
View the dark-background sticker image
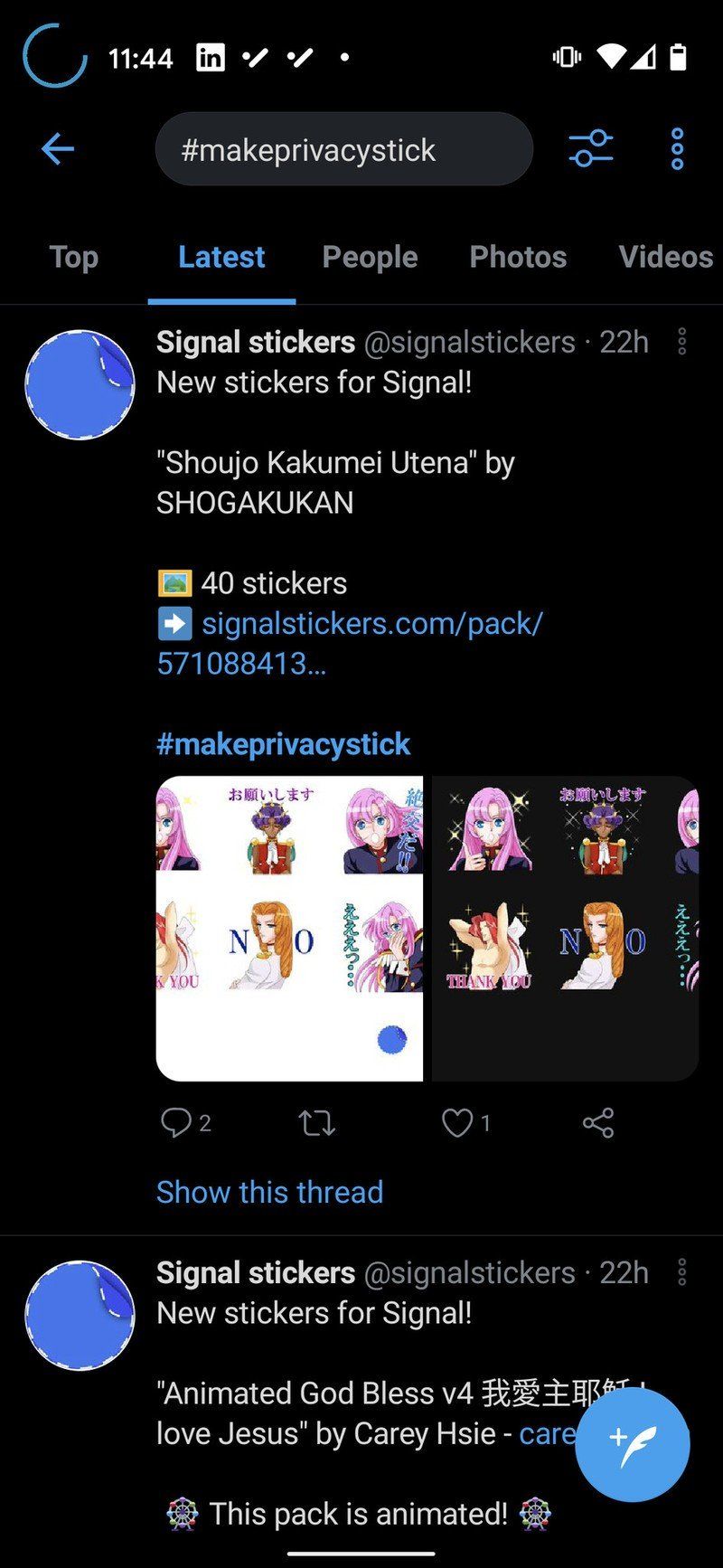point(565,928)
